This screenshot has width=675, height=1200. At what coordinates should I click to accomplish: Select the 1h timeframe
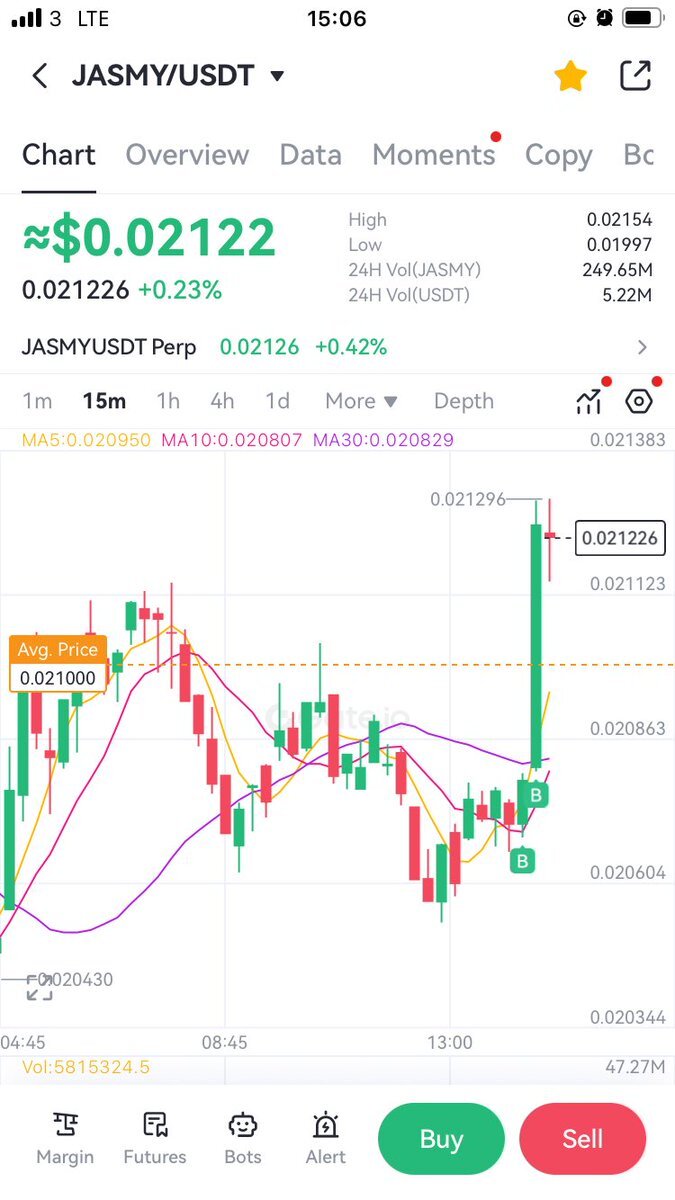pos(168,401)
